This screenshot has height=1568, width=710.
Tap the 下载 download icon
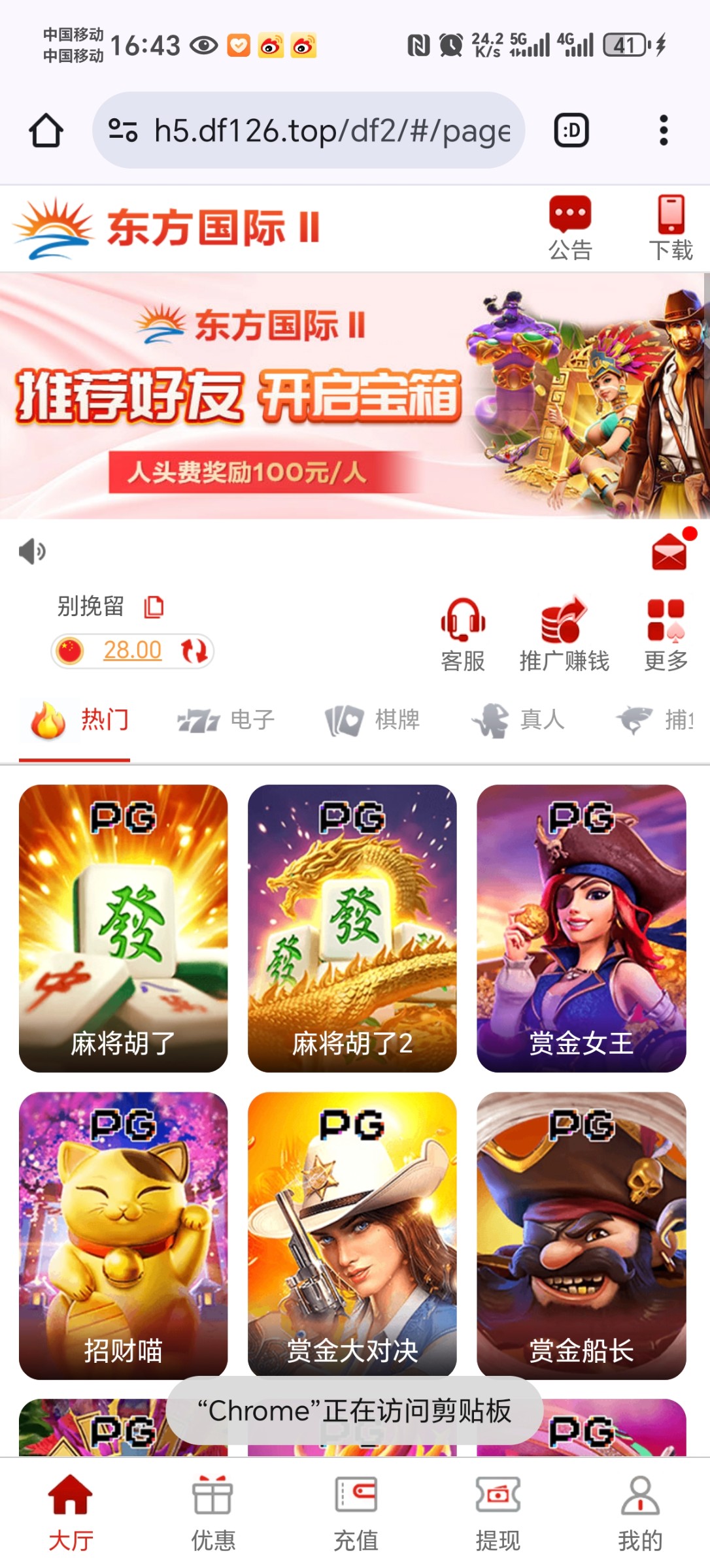(671, 228)
